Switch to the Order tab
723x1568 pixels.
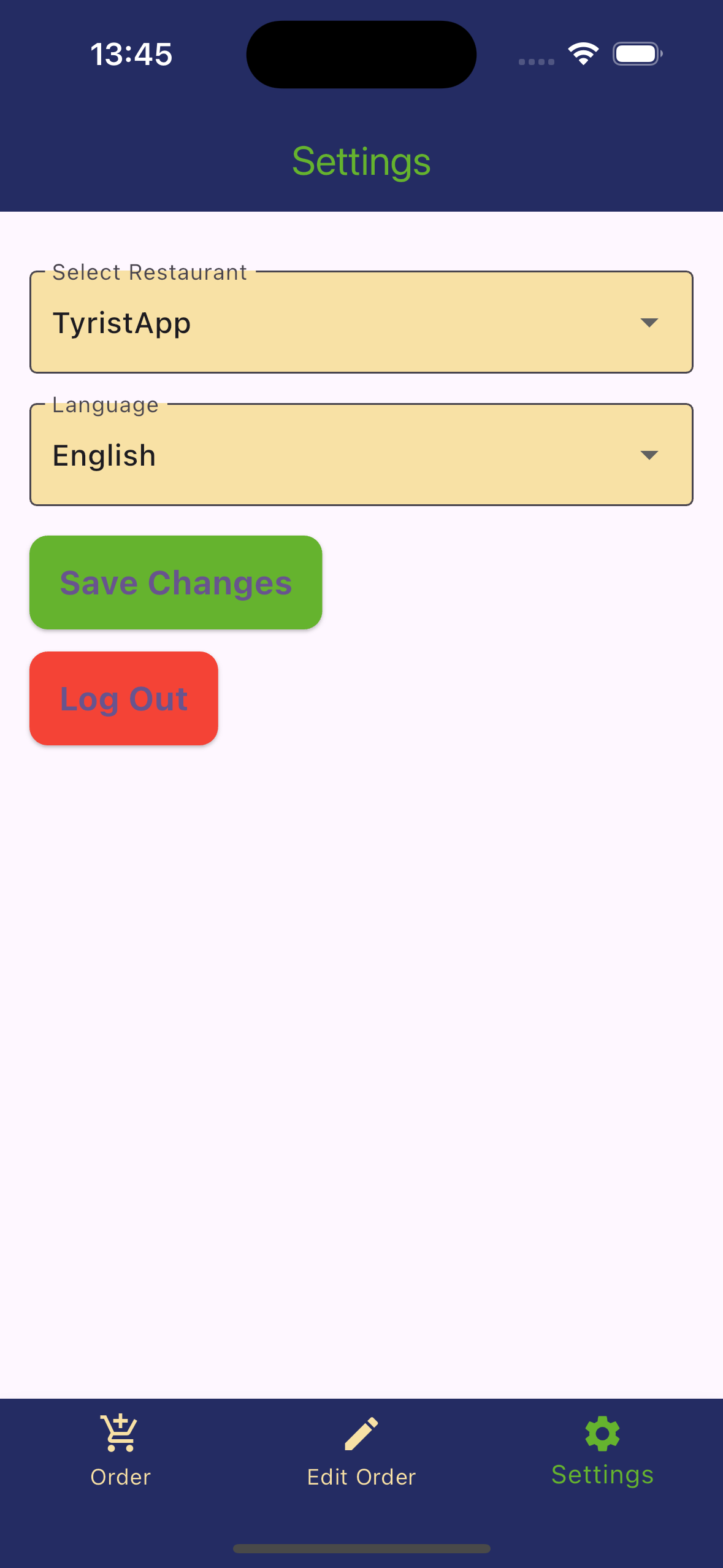pos(120,1451)
